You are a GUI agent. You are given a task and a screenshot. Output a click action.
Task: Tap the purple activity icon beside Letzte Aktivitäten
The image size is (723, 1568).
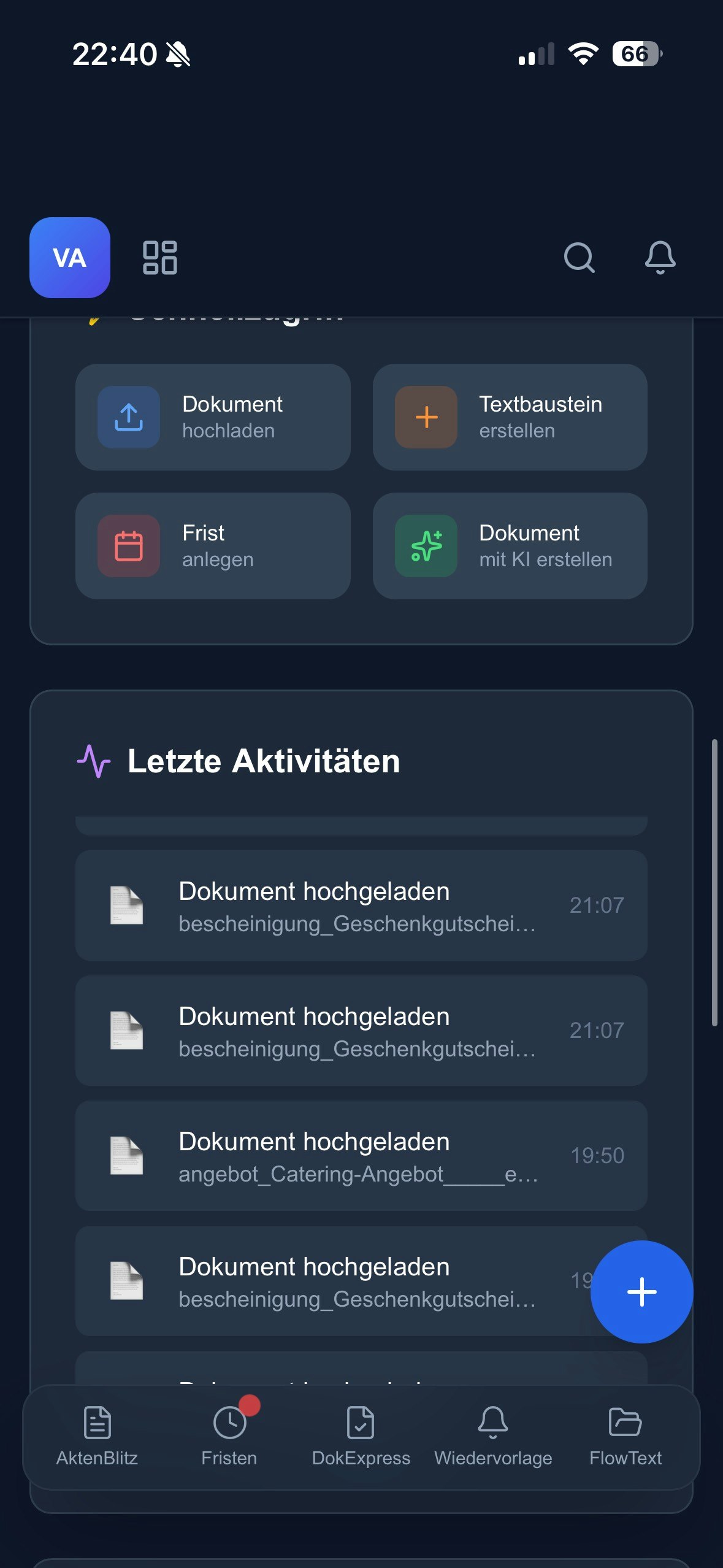[x=93, y=761]
